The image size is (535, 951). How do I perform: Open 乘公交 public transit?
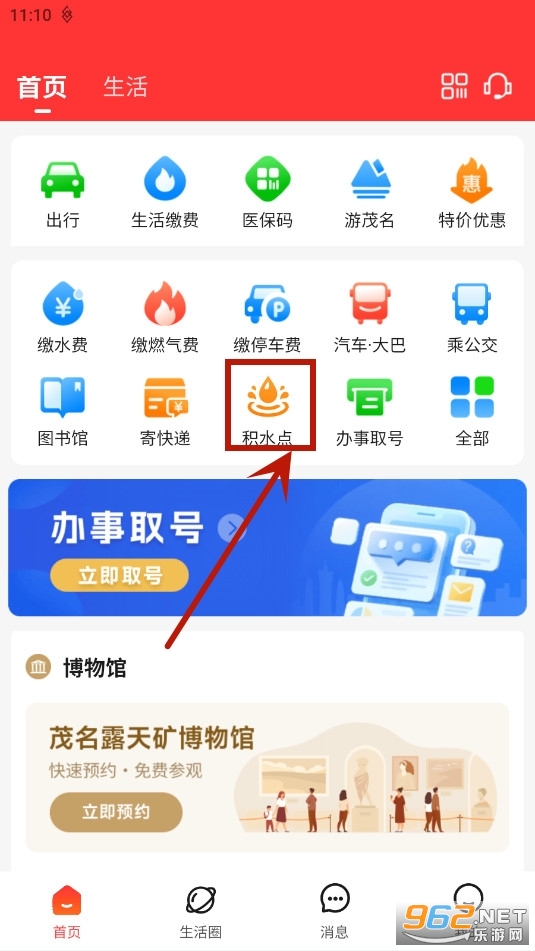(x=472, y=319)
